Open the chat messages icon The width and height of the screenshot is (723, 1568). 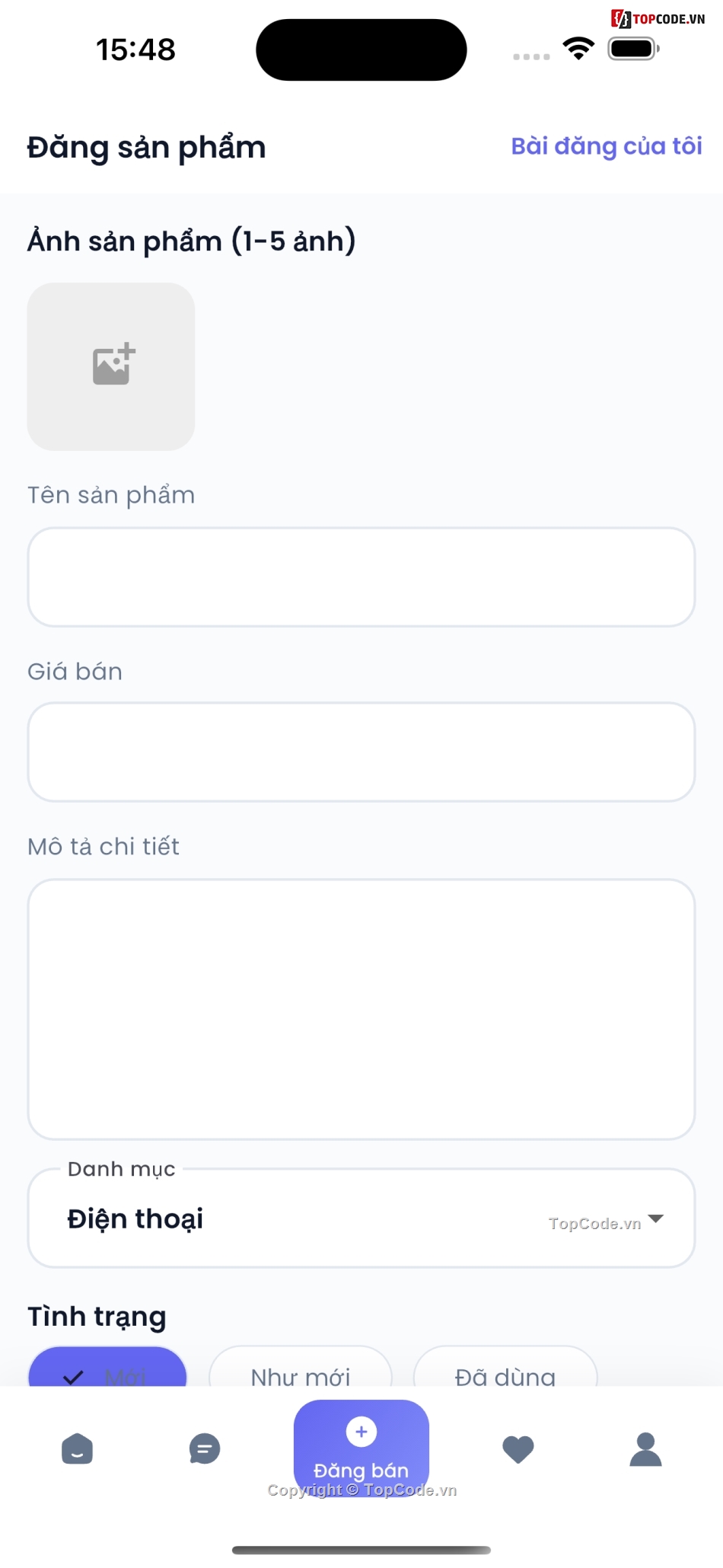pos(204,1449)
